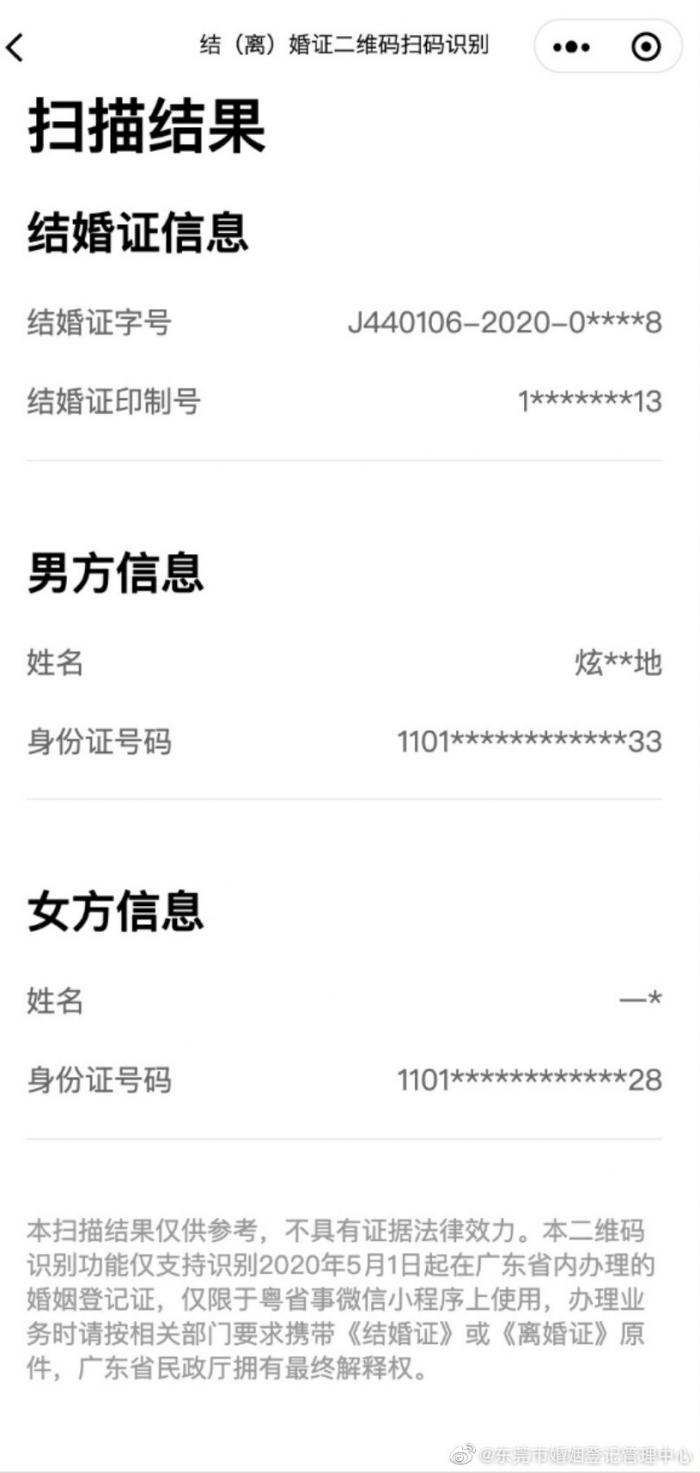700x1473 pixels.
Task: Close the mini program with the circle button
Action: (646, 47)
